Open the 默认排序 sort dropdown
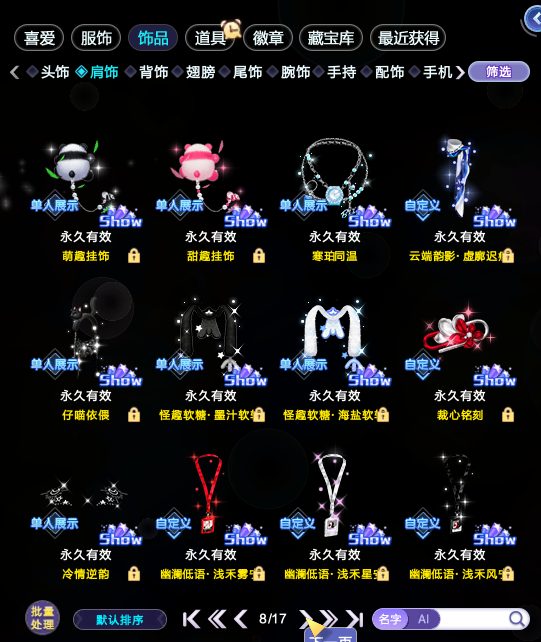Image resolution: width=541 pixels, height=642 pixels. (120, 619)
